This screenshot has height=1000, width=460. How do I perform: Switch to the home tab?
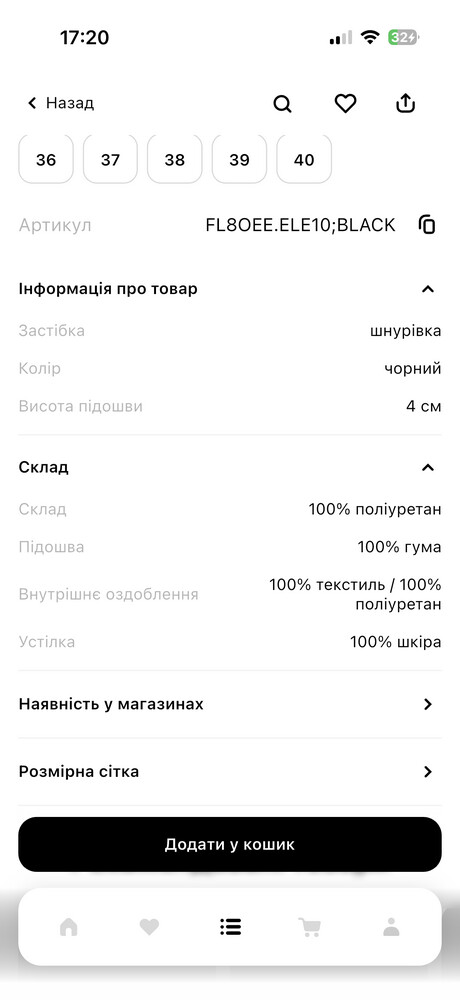68,927
